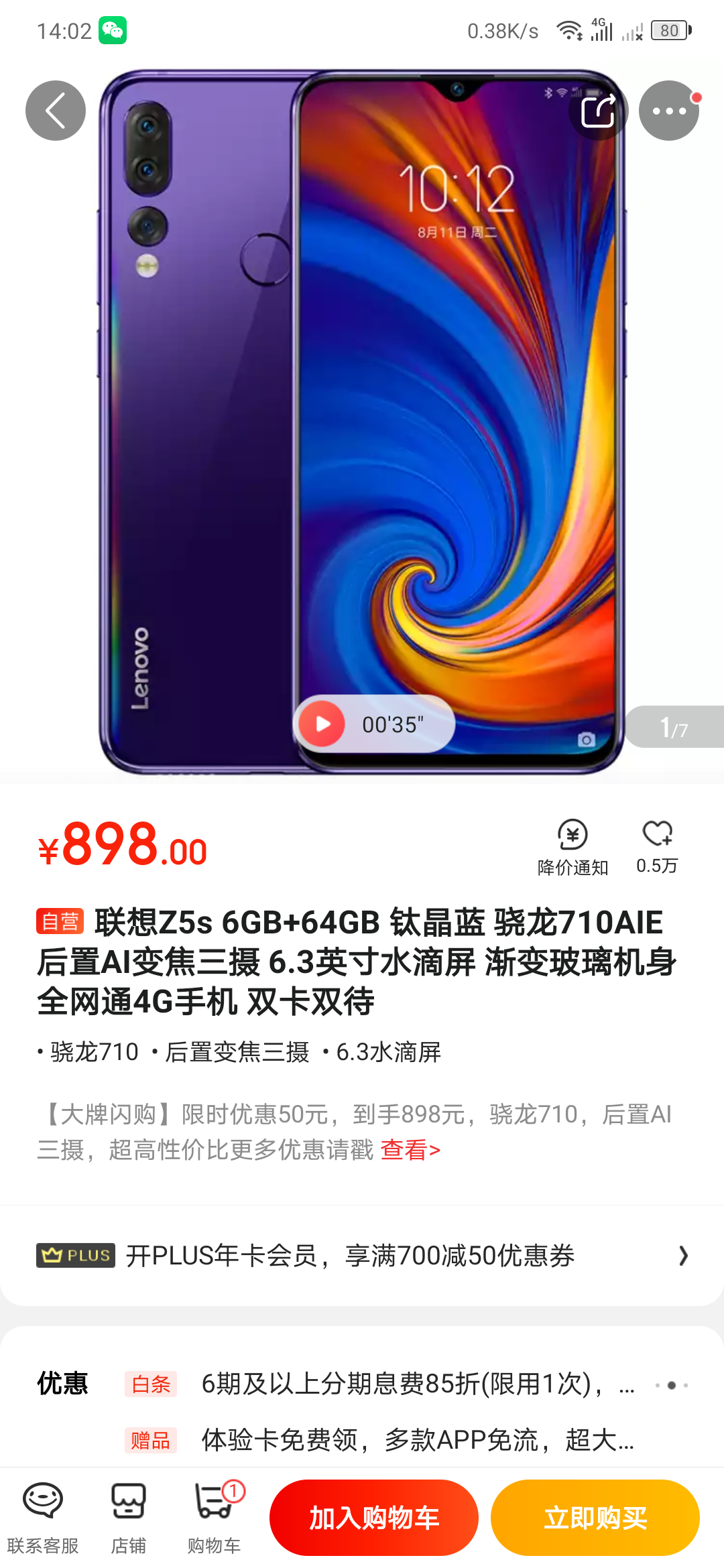Play the 00'35" product video

pos(322,724)
